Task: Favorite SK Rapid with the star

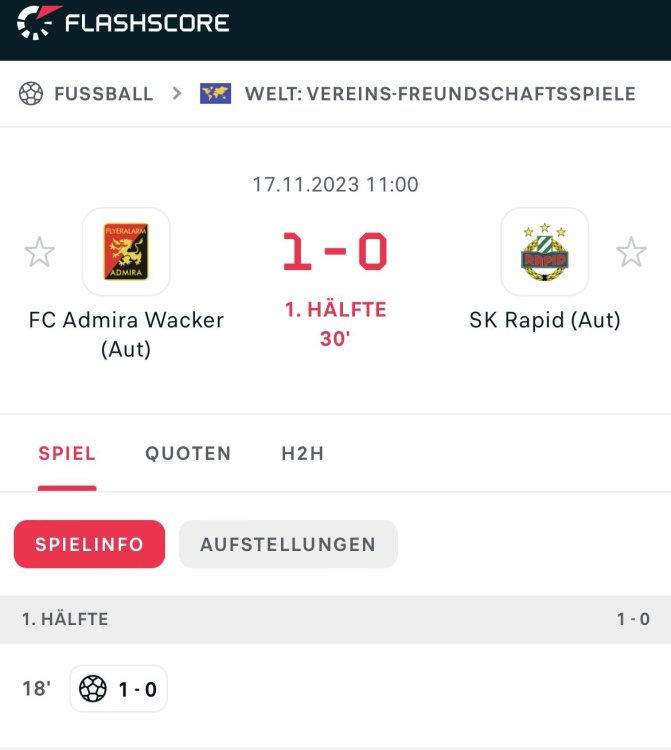Action: point(631,252)
